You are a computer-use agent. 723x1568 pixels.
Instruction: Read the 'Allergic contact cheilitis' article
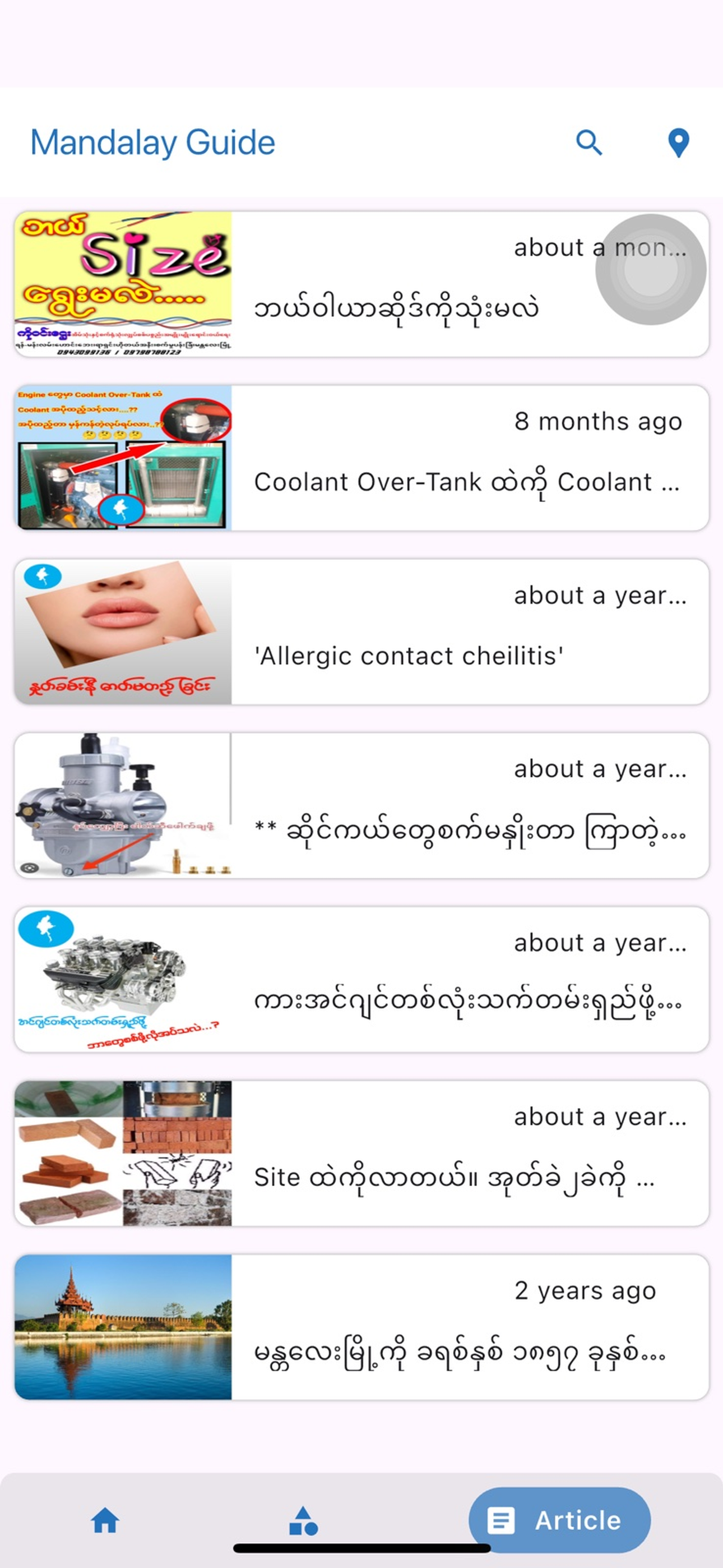pyautogui.click(x=361, y=632)
